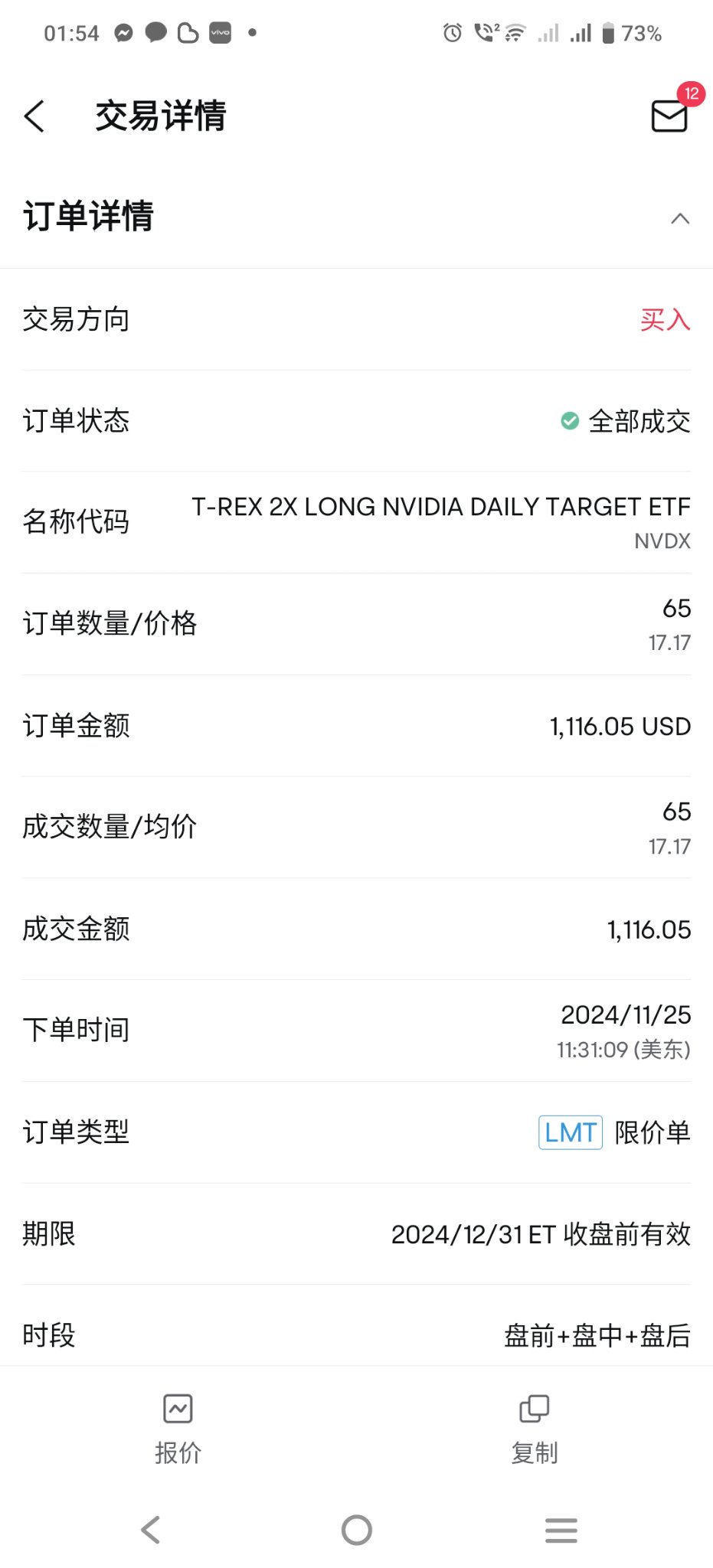713x1568 pixels.
Task: Open the Android recent apps menu
Action: point(561,1530)
